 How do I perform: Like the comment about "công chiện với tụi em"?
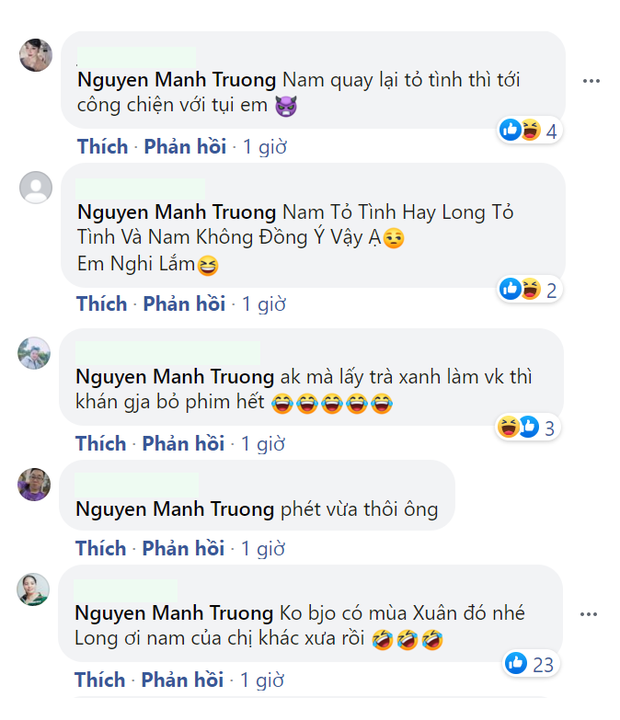point(102,147)
